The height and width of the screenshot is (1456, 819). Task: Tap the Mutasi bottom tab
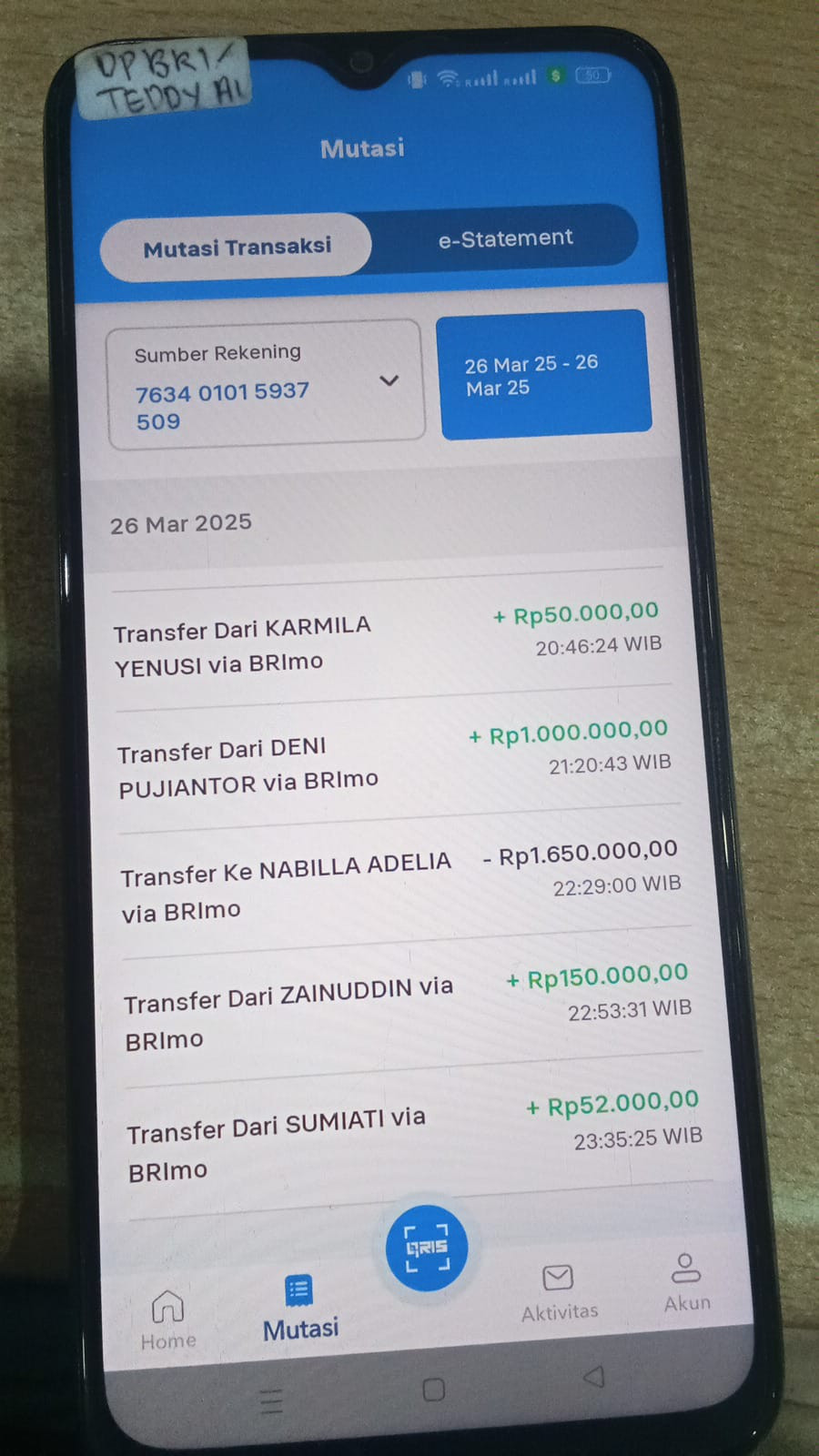300,1309
